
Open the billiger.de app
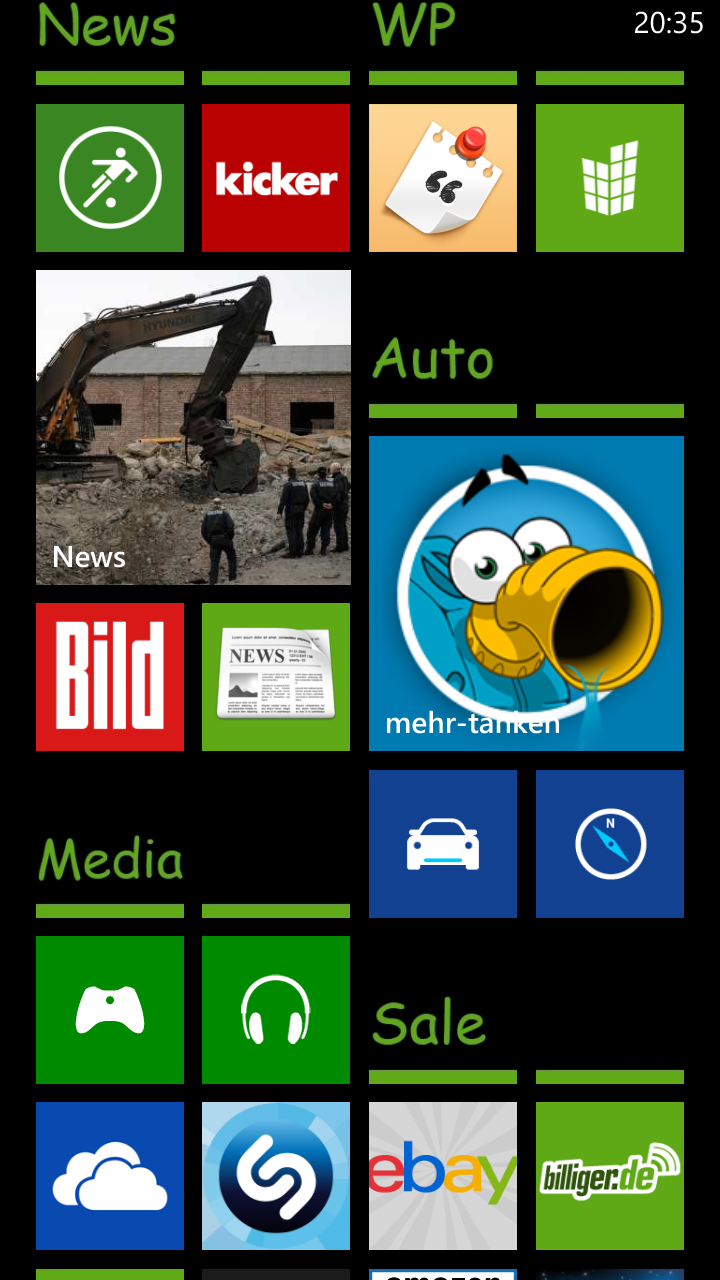[x=610, y=1176]
